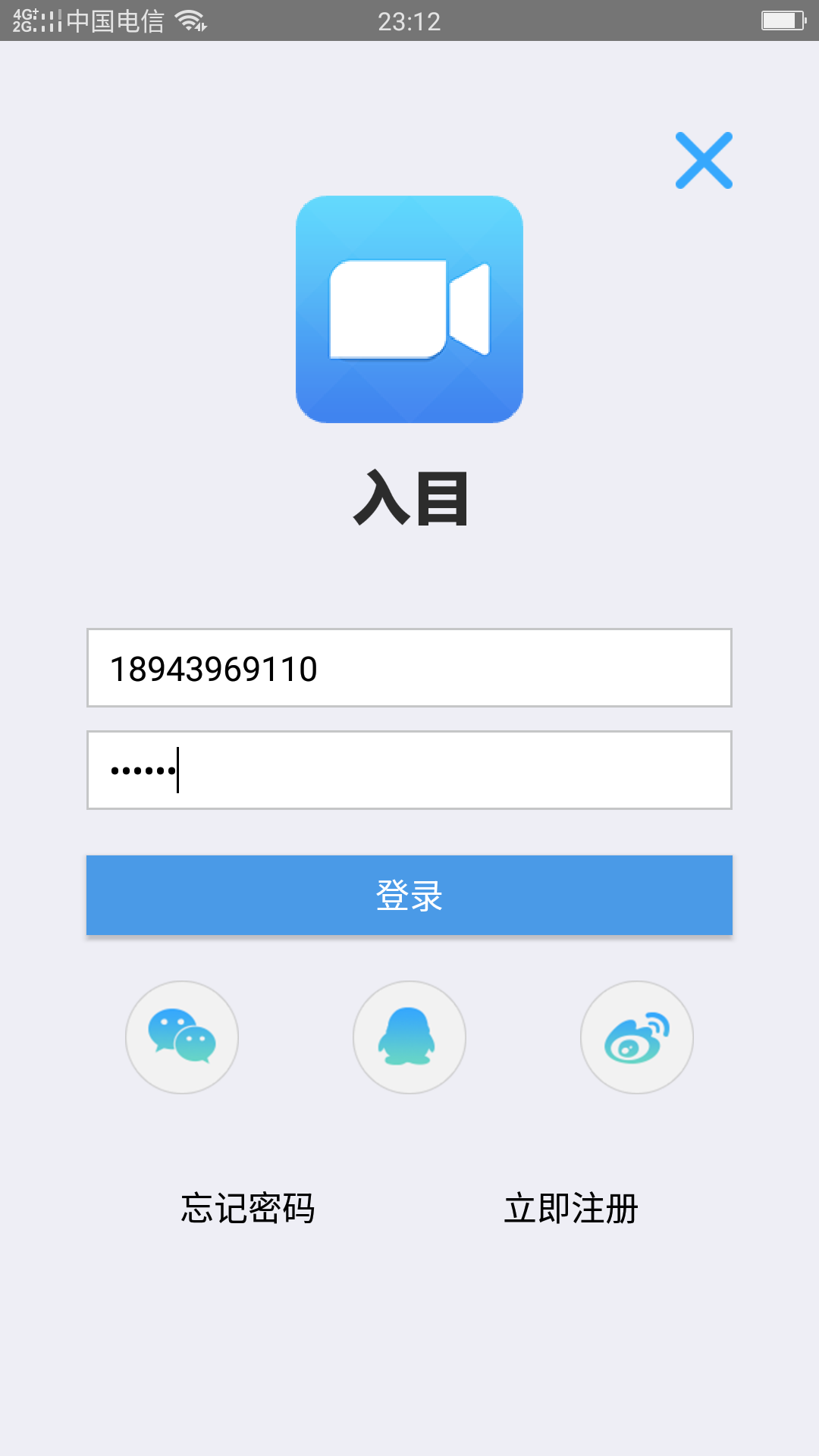Image resolution: width=819 pixels, height=1456 pixels.
Task: Tap the phone number field
Action: 409,667
